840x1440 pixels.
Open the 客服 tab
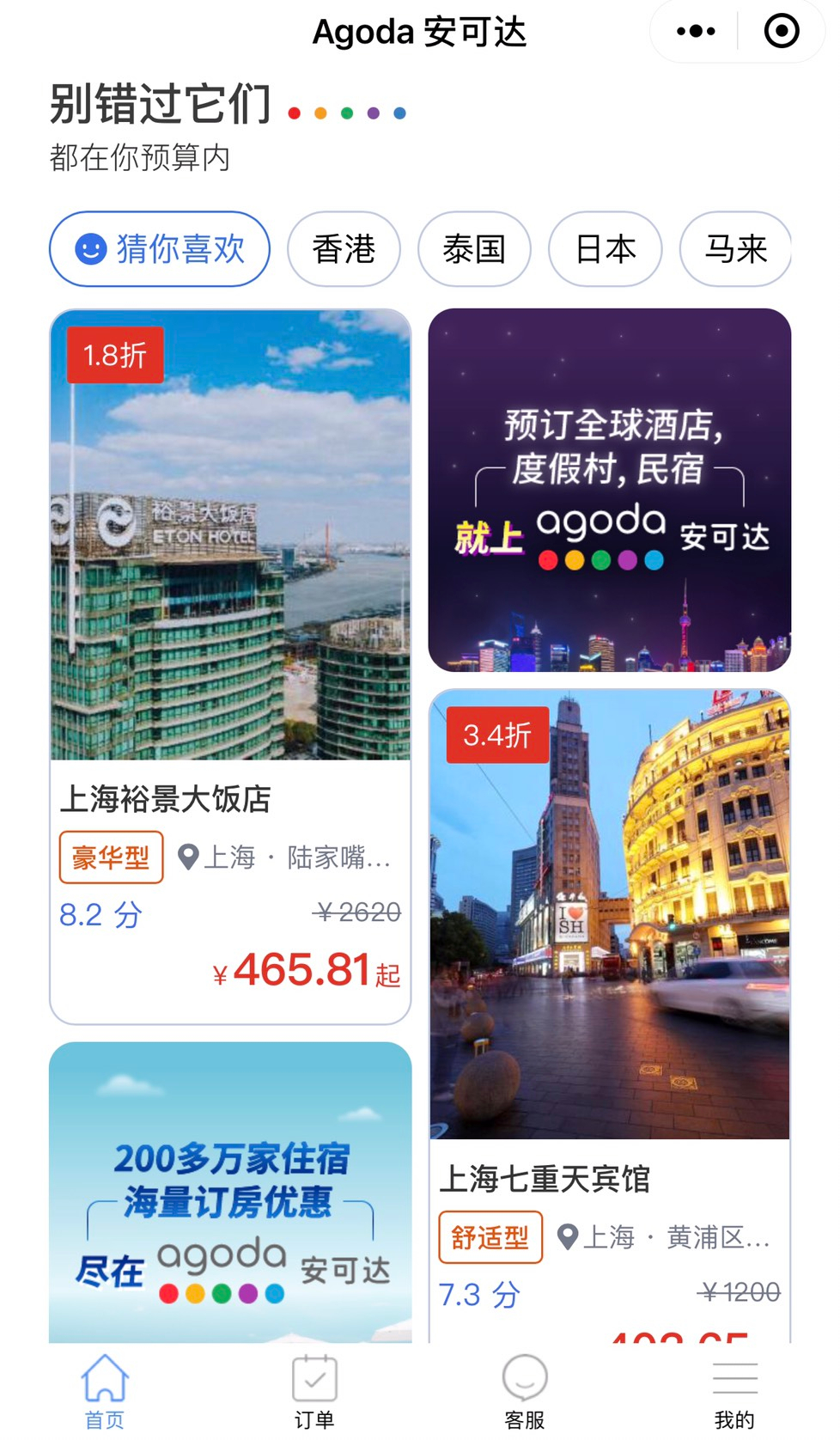(525, 1390)
